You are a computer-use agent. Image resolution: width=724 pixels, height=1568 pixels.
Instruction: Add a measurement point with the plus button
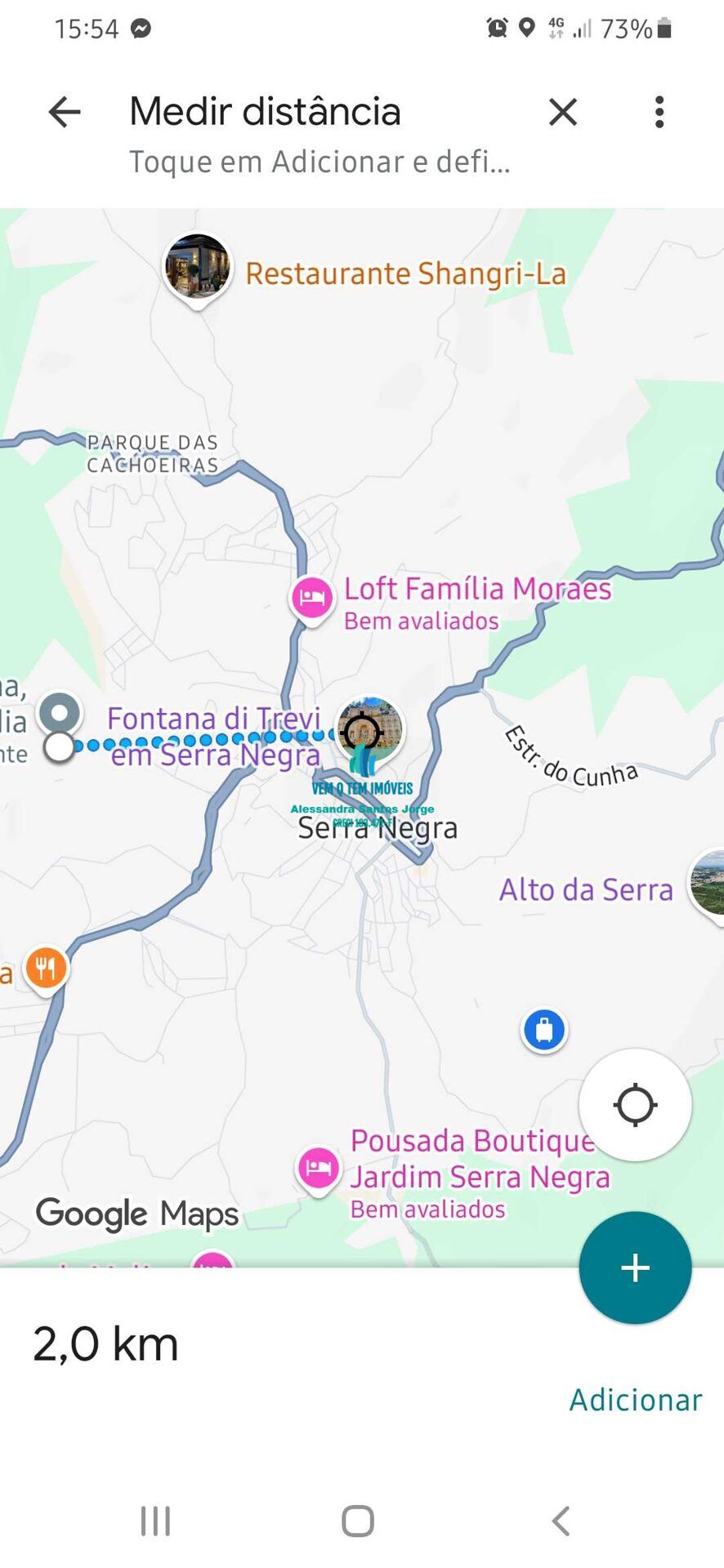pyautogui.click(x=635, y=1267)
